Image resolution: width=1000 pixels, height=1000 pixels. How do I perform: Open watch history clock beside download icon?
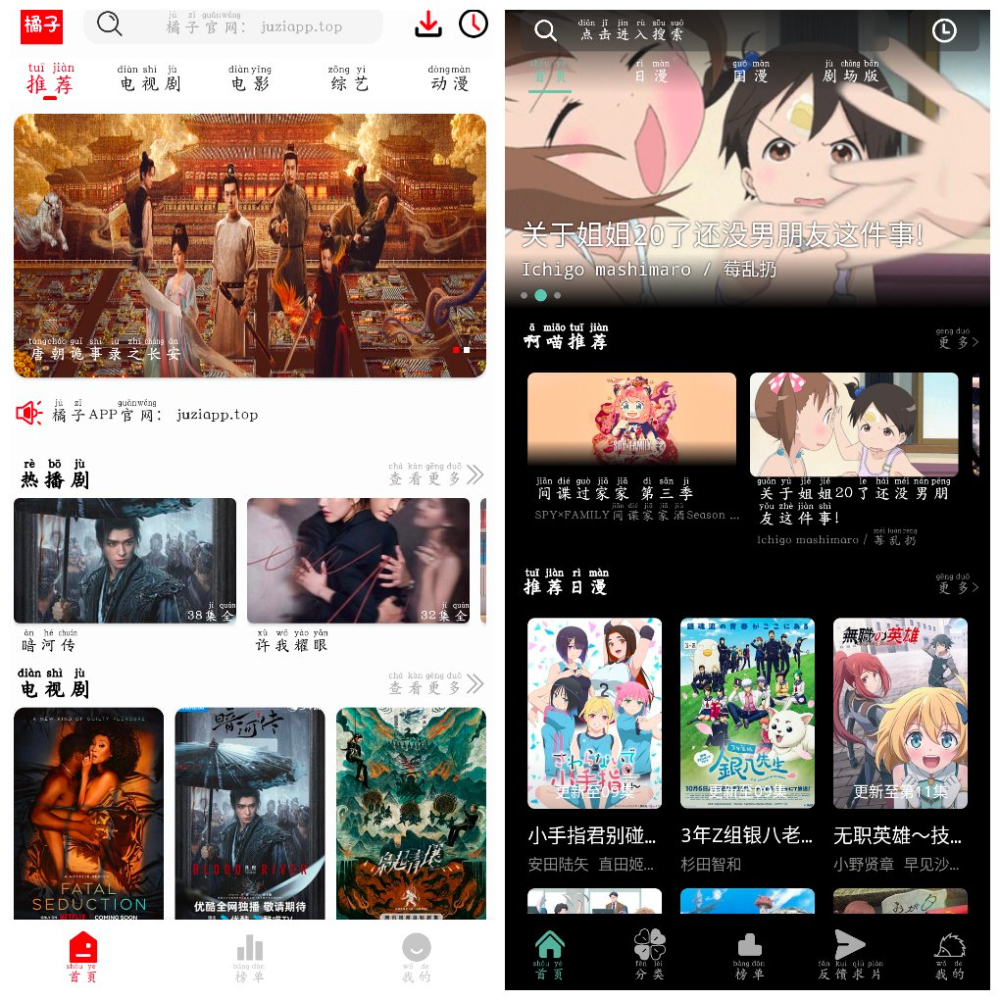[x=473, y=24]
